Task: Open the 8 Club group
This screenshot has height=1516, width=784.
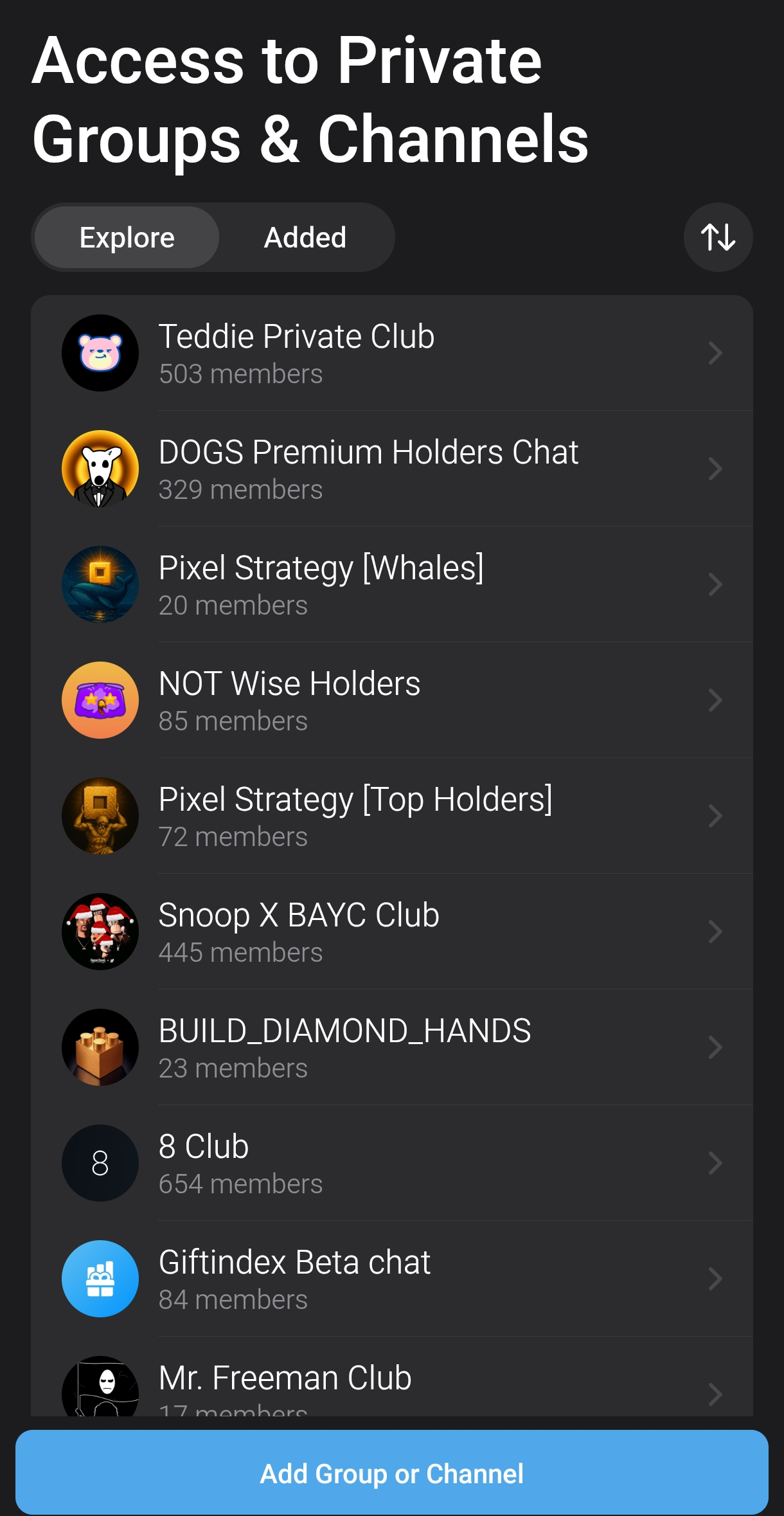Action: pos(392,1163)
